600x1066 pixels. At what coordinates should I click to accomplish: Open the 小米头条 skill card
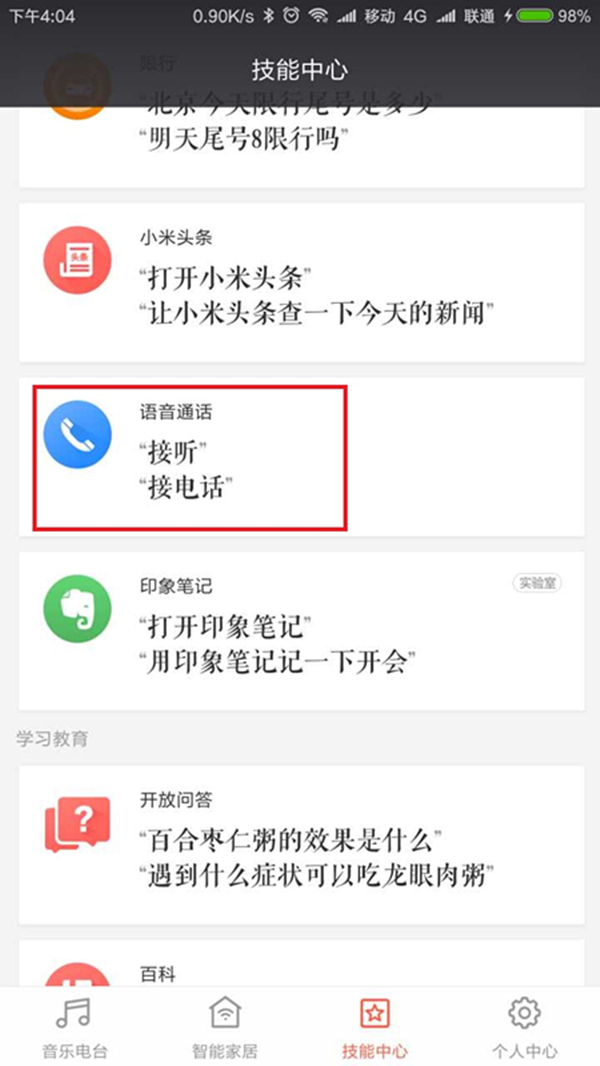[300, 282]
